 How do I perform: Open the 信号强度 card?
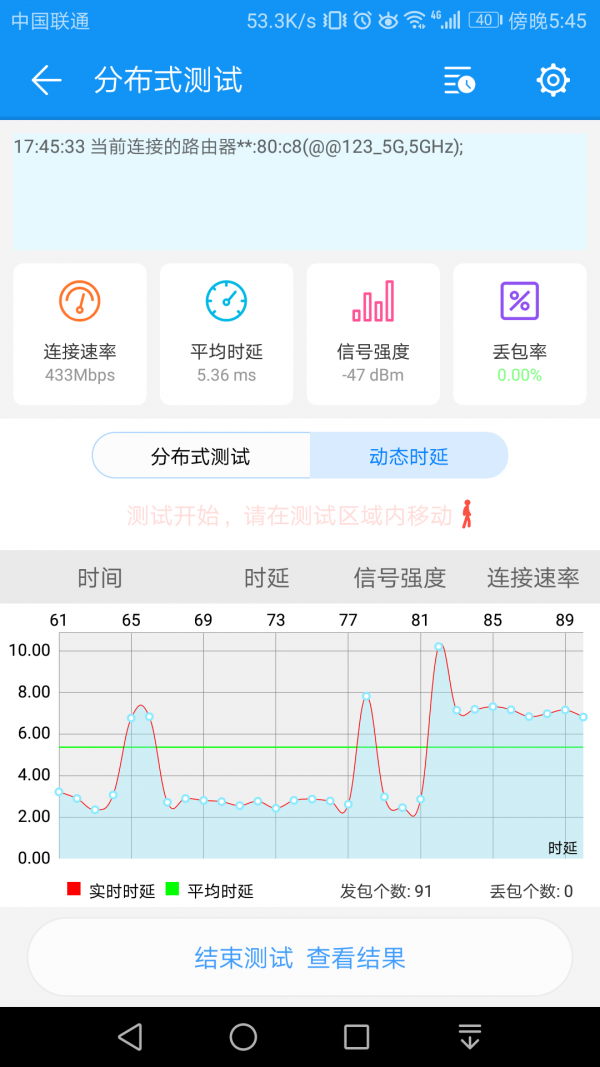[373, 334]
